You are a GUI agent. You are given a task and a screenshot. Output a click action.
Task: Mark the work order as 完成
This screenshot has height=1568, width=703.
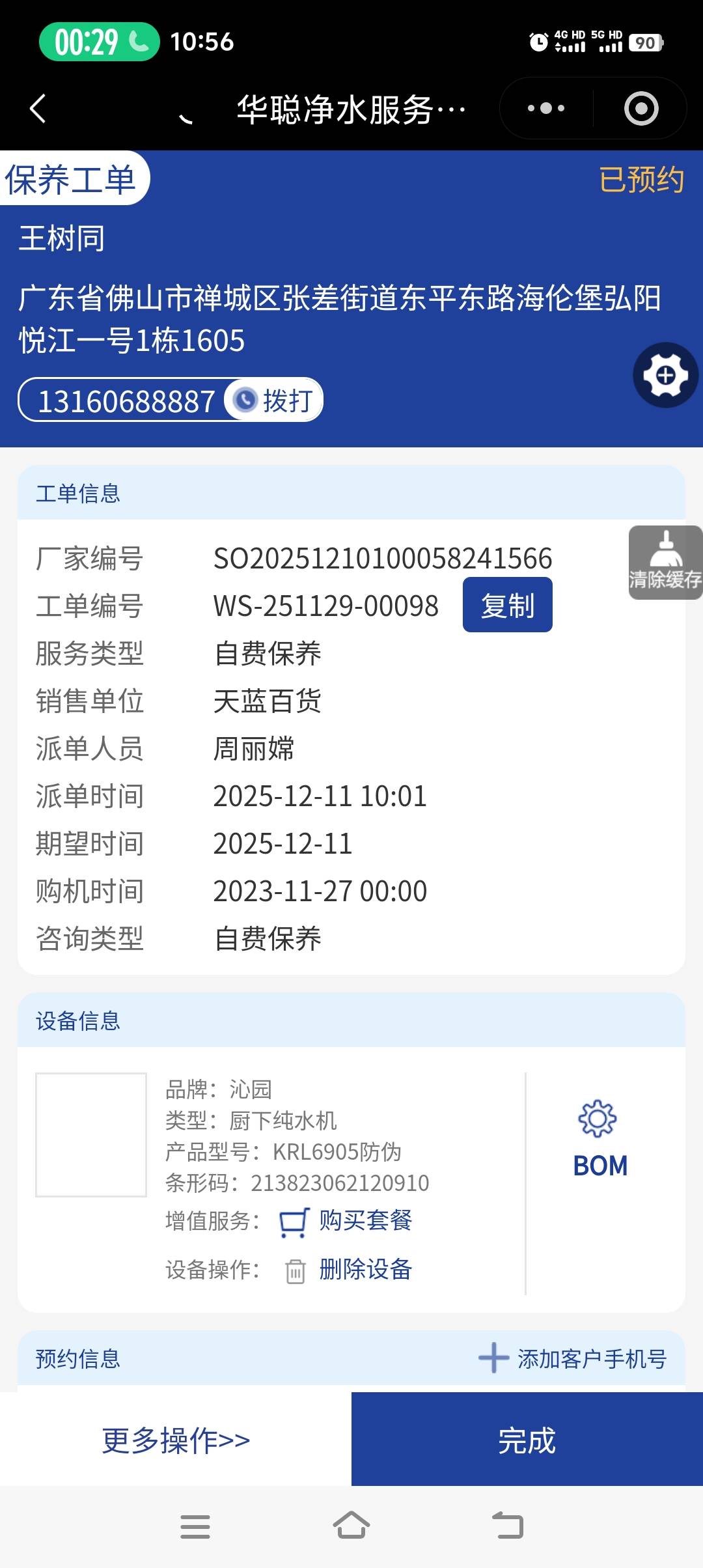pyautogui.click(x=527, y=1440)
